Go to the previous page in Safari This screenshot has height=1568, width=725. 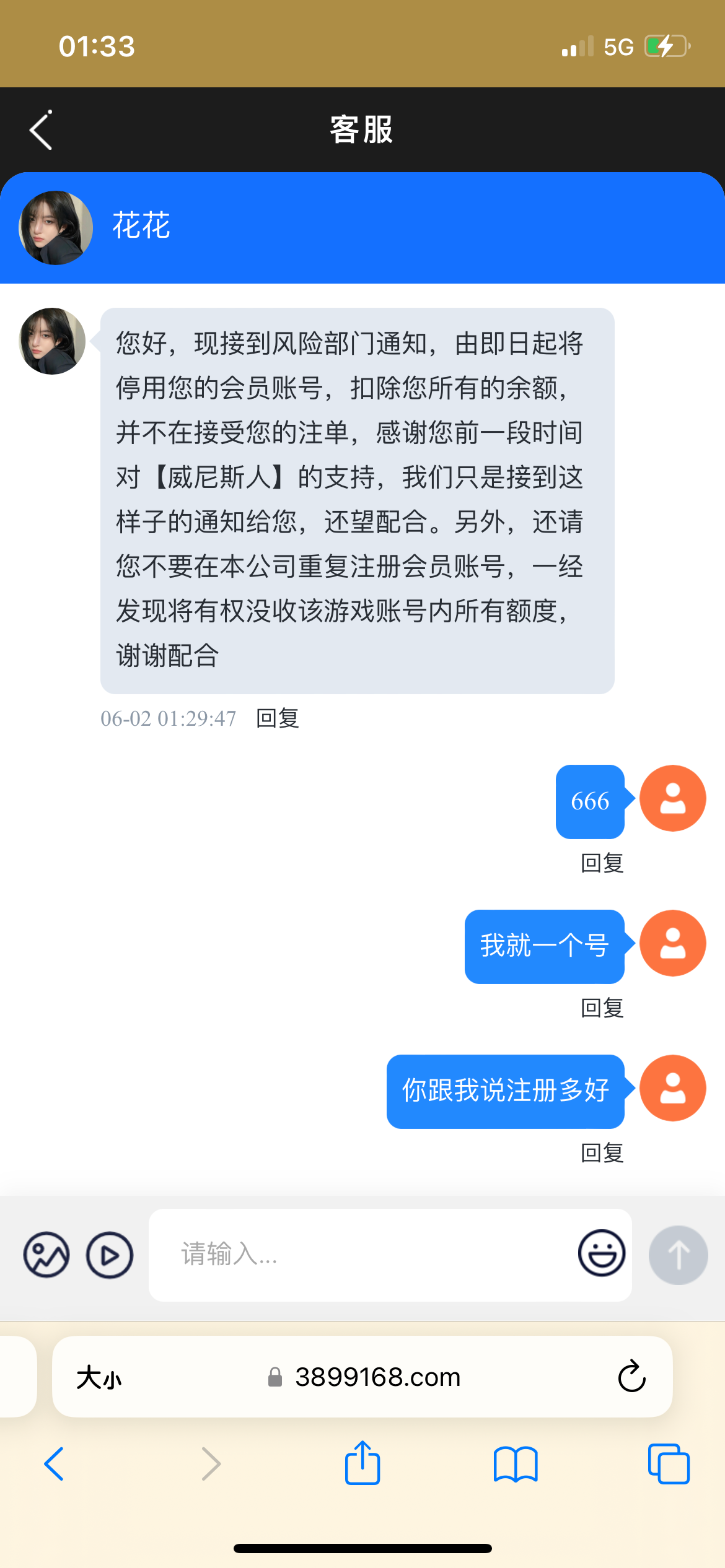click(x=55, y=1463)
